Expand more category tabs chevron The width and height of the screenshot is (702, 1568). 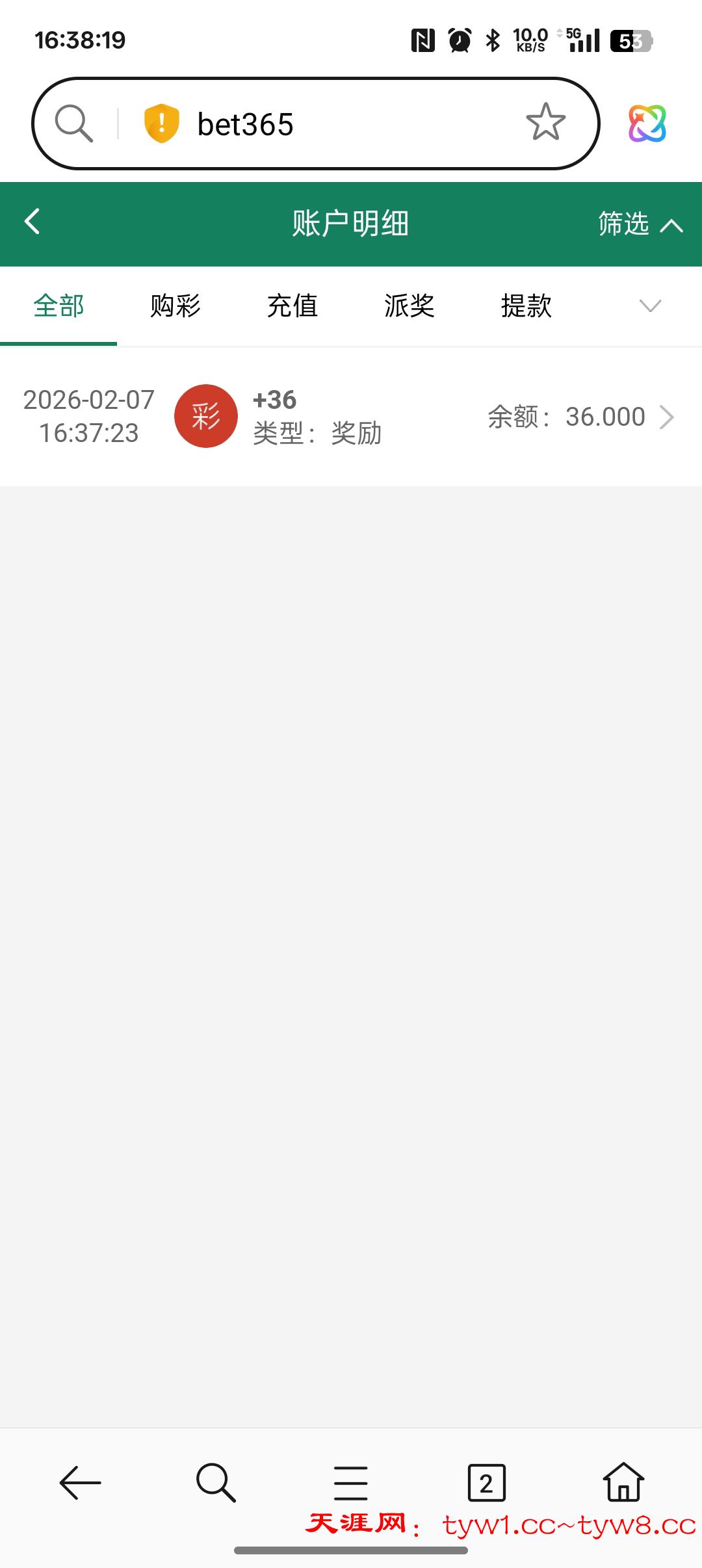tap(650, 306)
